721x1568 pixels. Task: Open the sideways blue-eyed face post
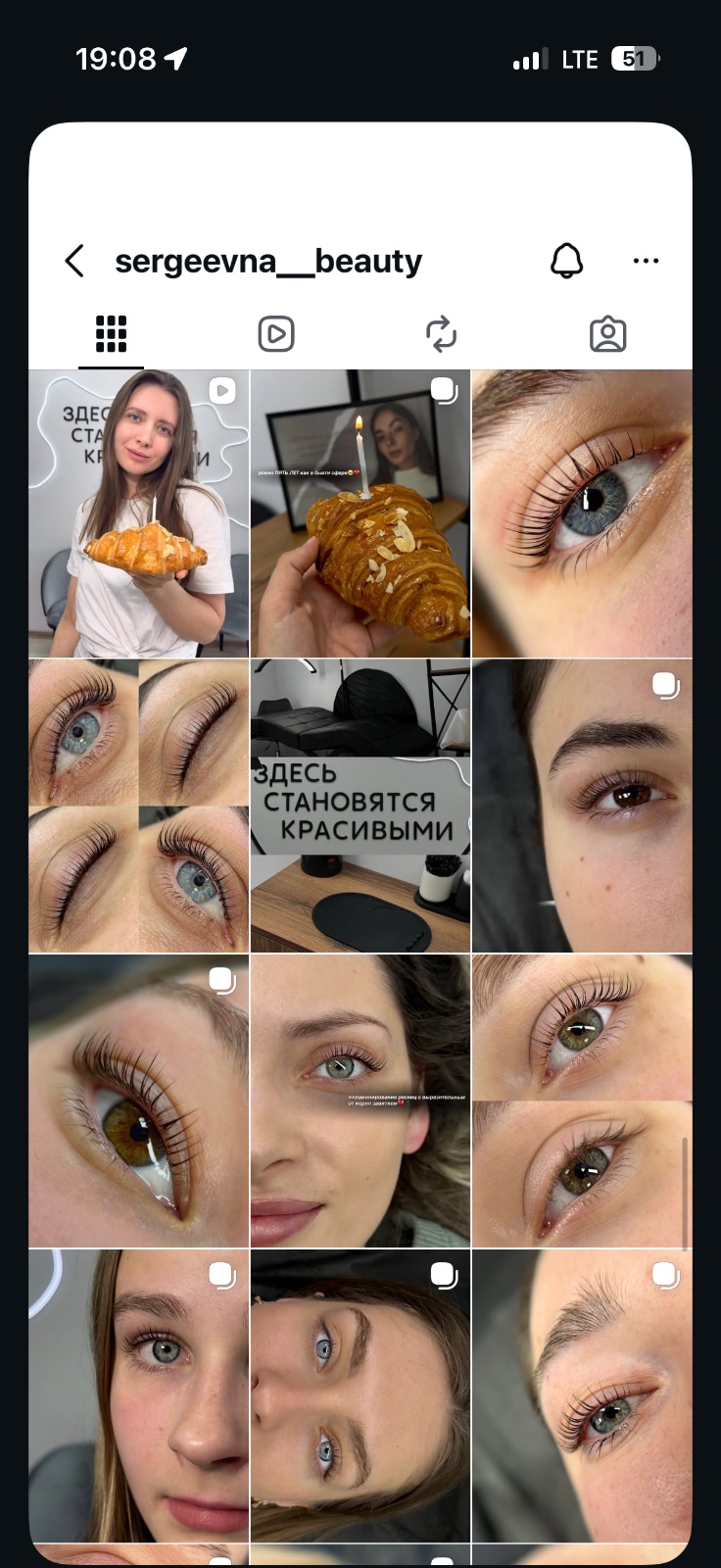[360, 1396]
